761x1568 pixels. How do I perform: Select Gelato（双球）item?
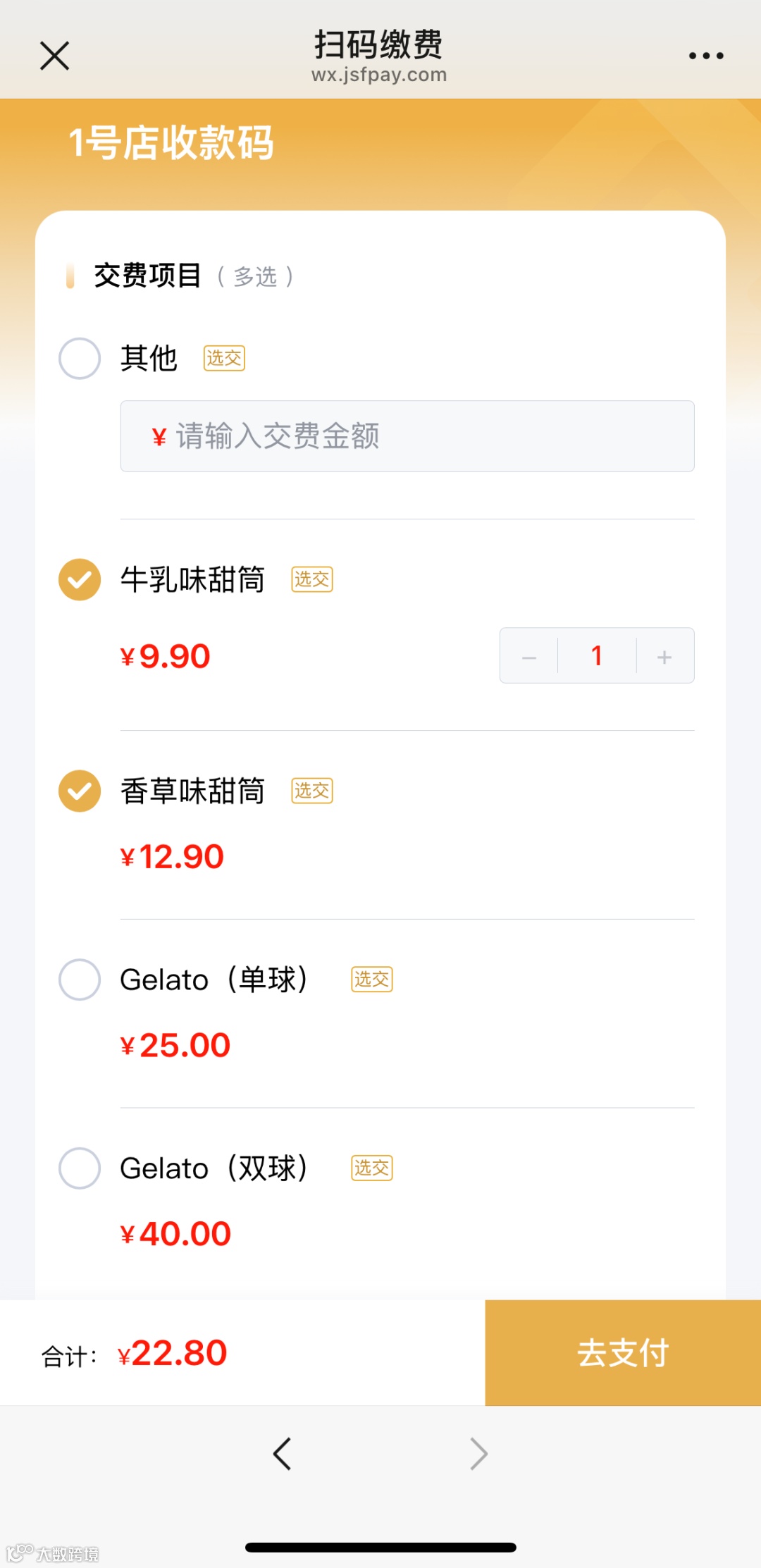click(80, 1168)
